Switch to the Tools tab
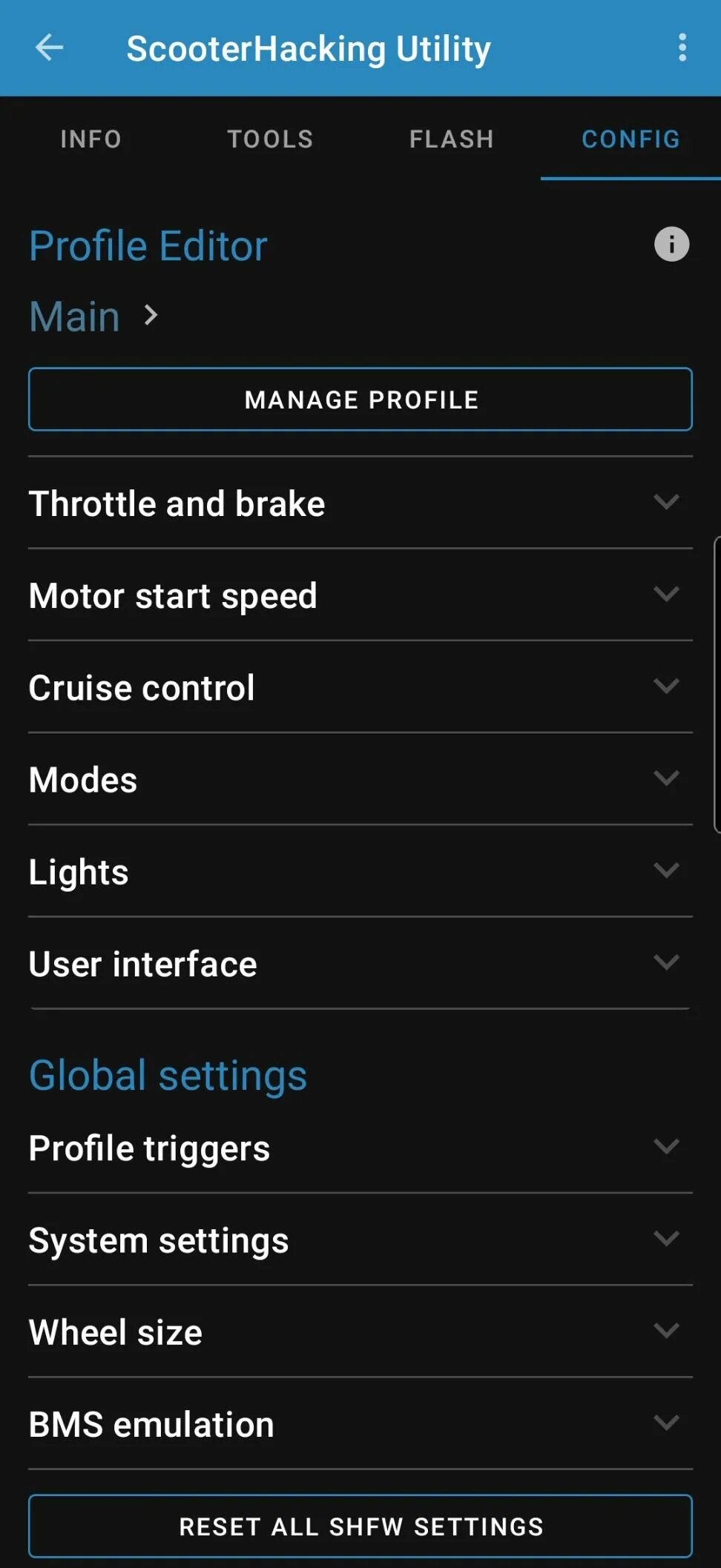 pyautogui.click(x=270, y=139)
